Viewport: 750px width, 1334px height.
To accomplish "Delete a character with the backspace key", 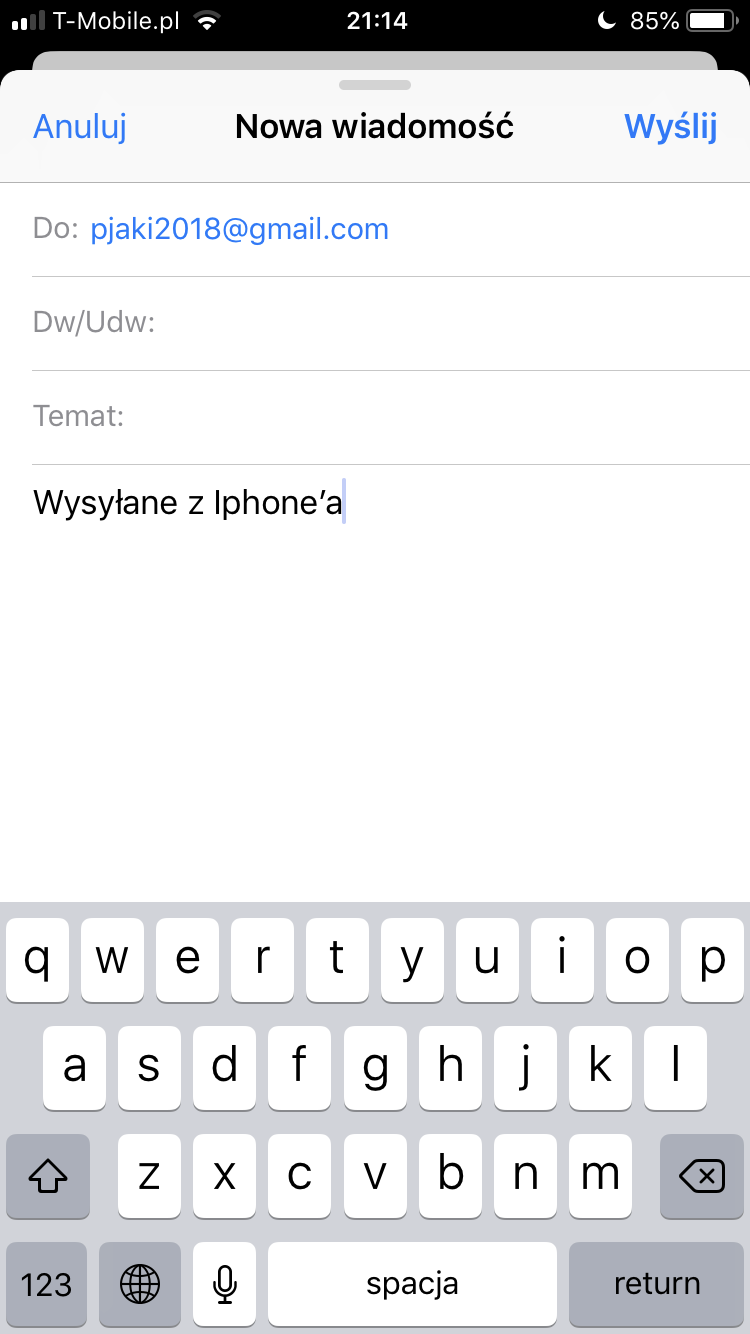I will [702, 1177].
